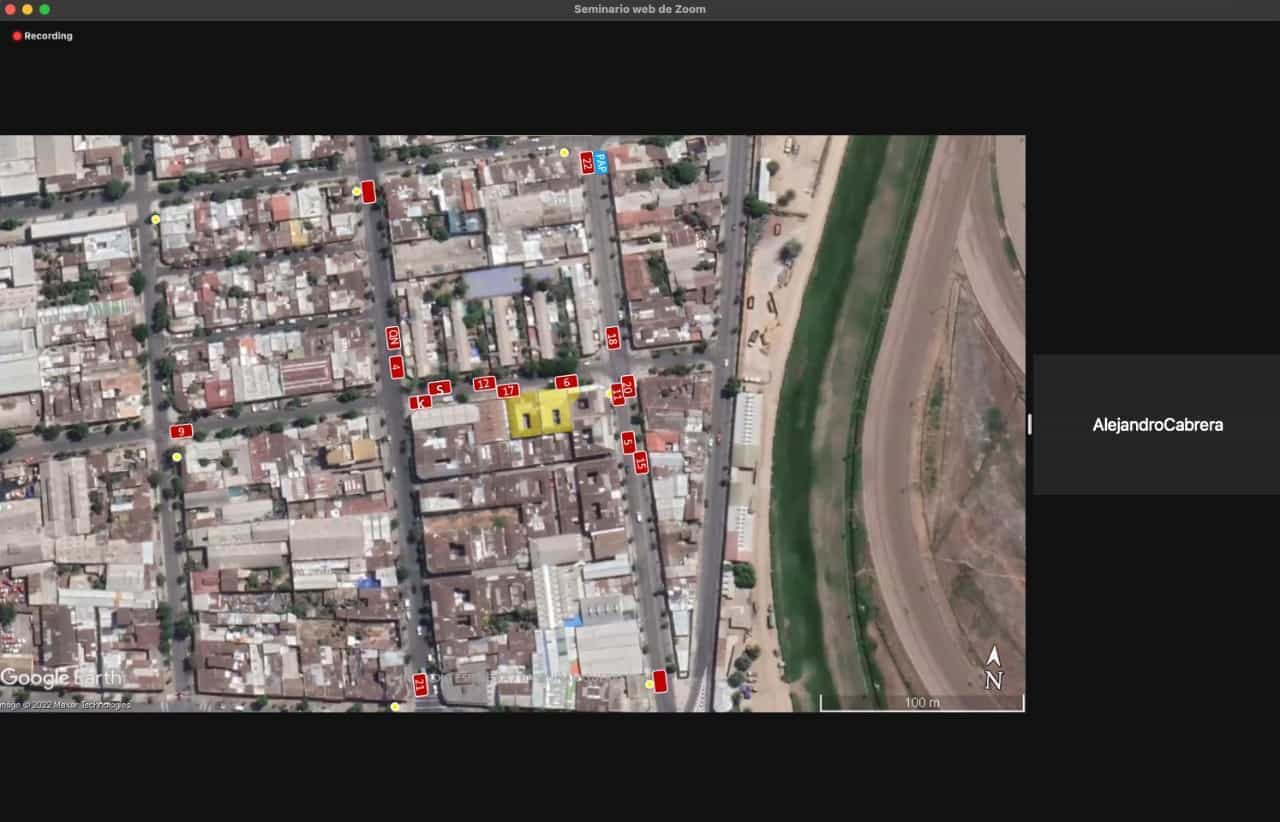
Task: Select the AlejandroCabrera participant tile
Action: tap(1157, 425)
